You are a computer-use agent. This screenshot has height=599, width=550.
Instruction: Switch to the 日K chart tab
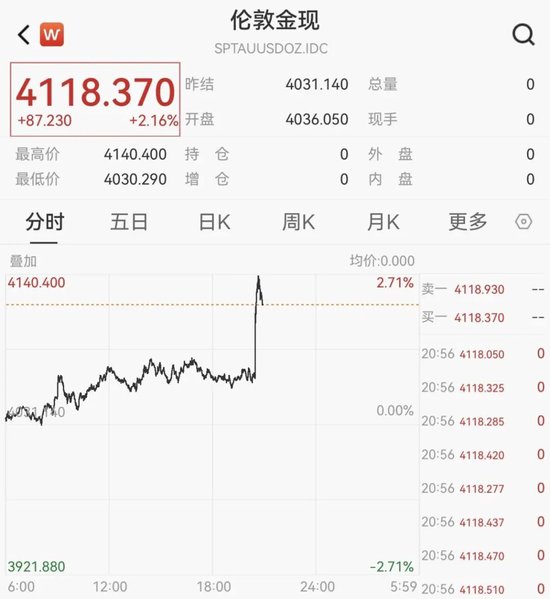[215, 222]
